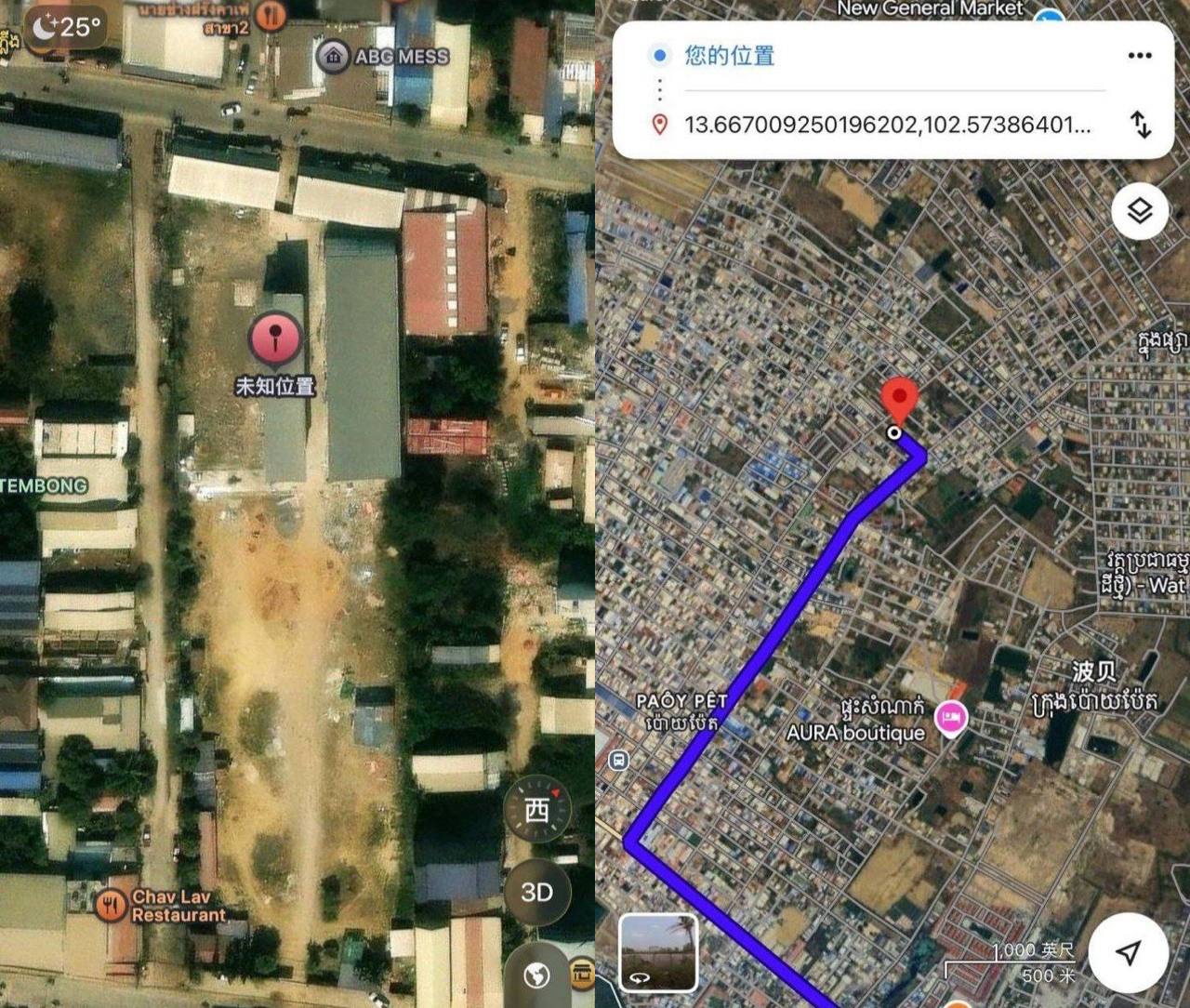This screenshot has height=1008, width=1190.
Task: Switch the map to 3D view
Action: [x=536, y=892]
